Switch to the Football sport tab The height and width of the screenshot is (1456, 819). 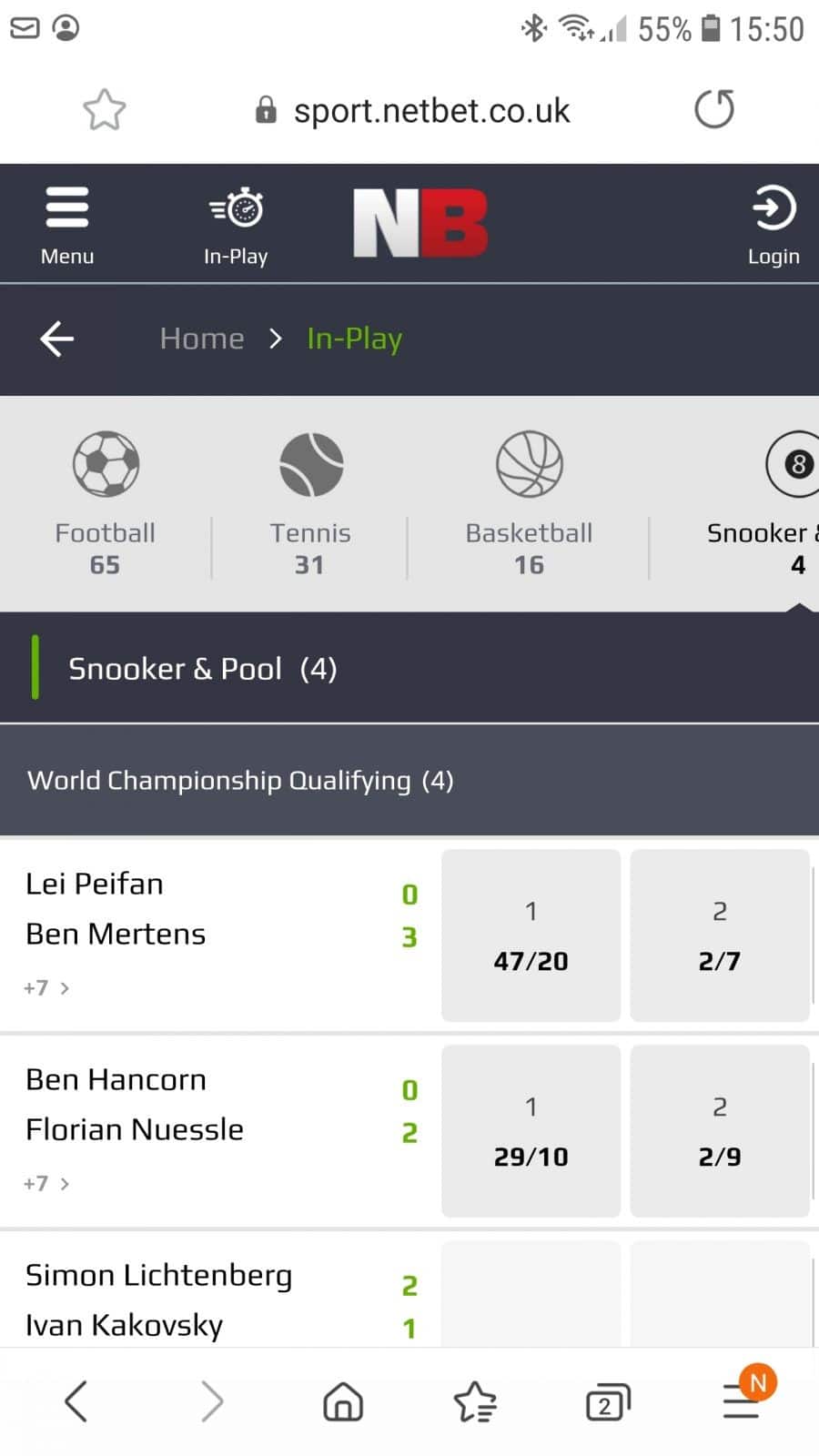[106, 503]
